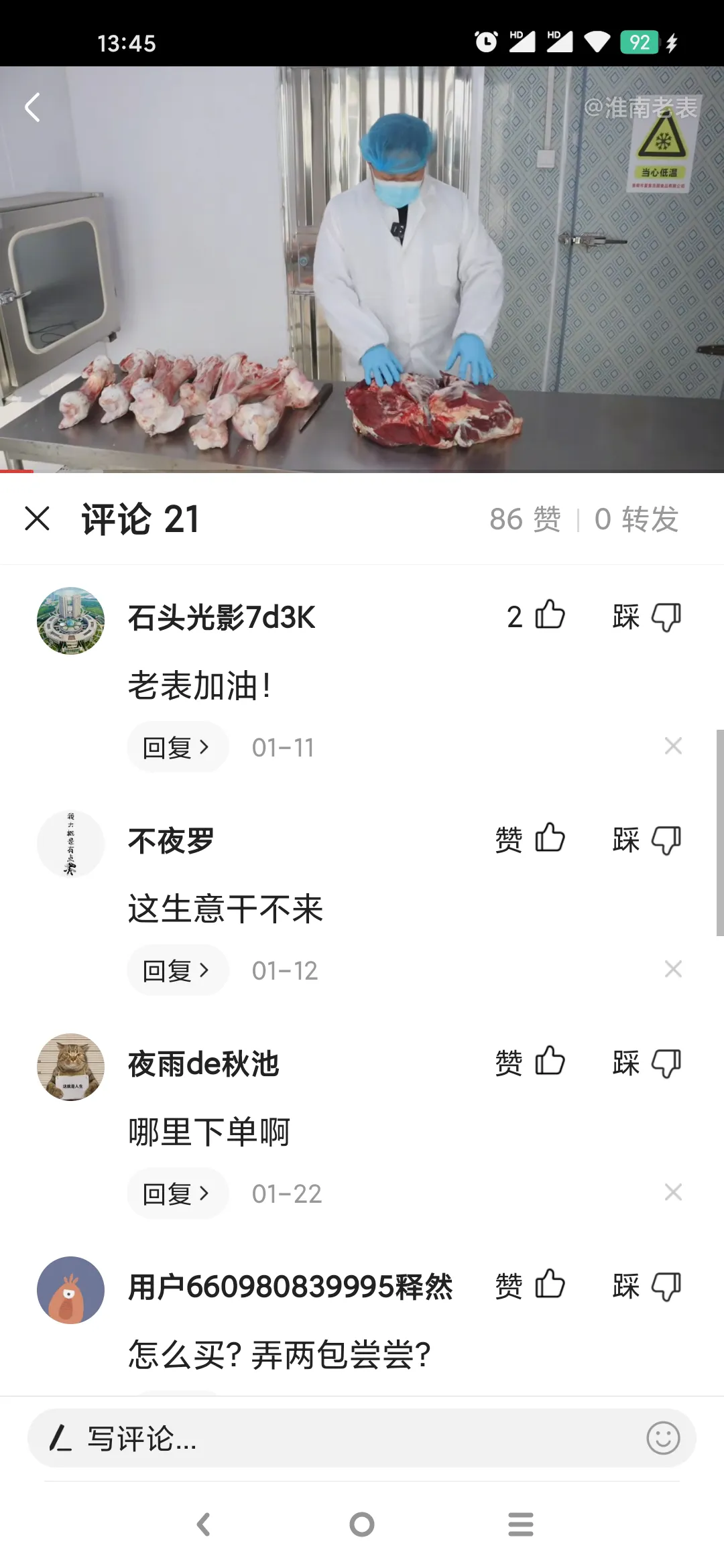Open 淮南老表's profile via the watermark

642,105
